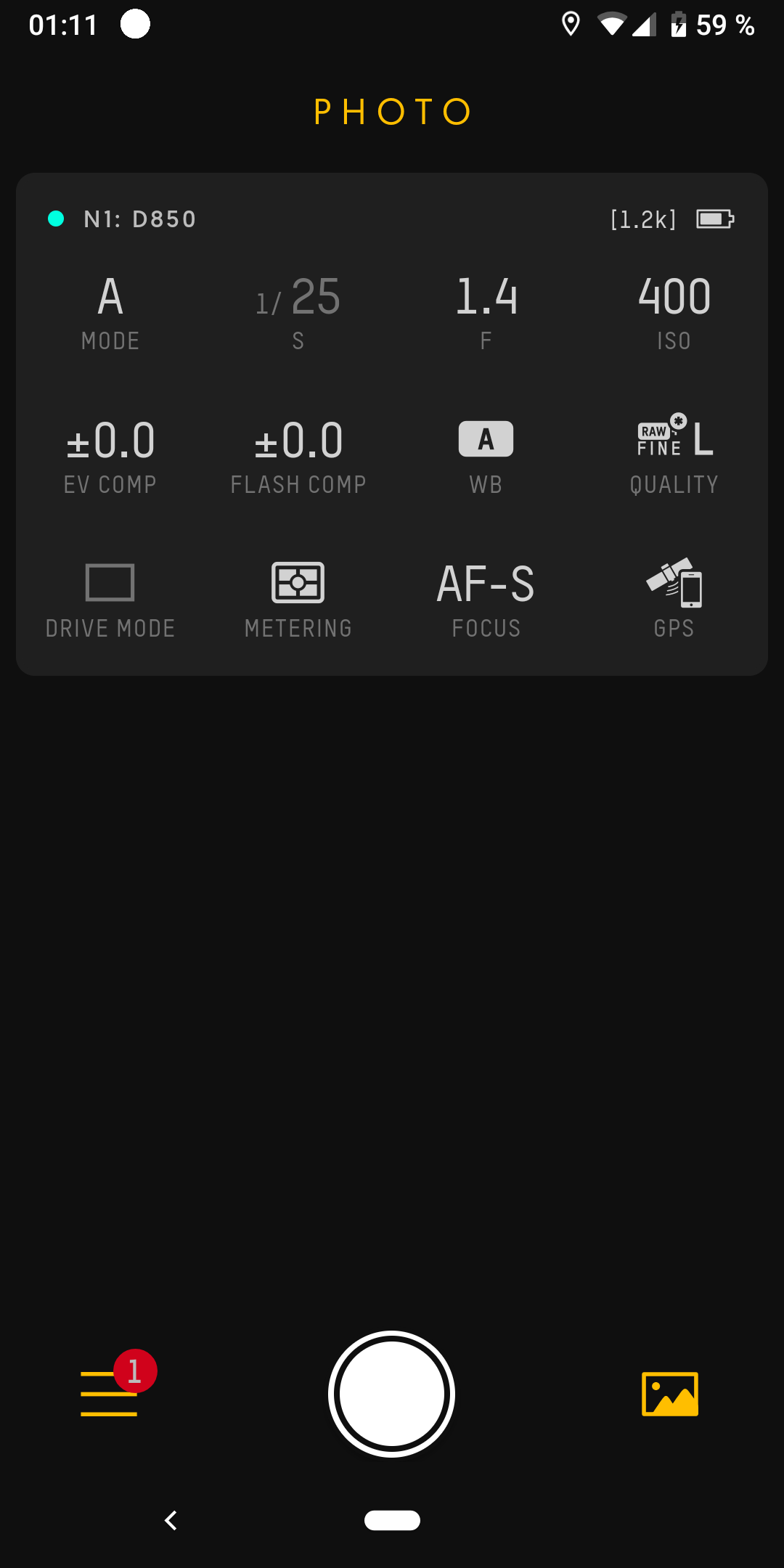Toggle the GPS location pin in status bar
The height and width of the screenshot is (1568, 784).
(571, 24)
